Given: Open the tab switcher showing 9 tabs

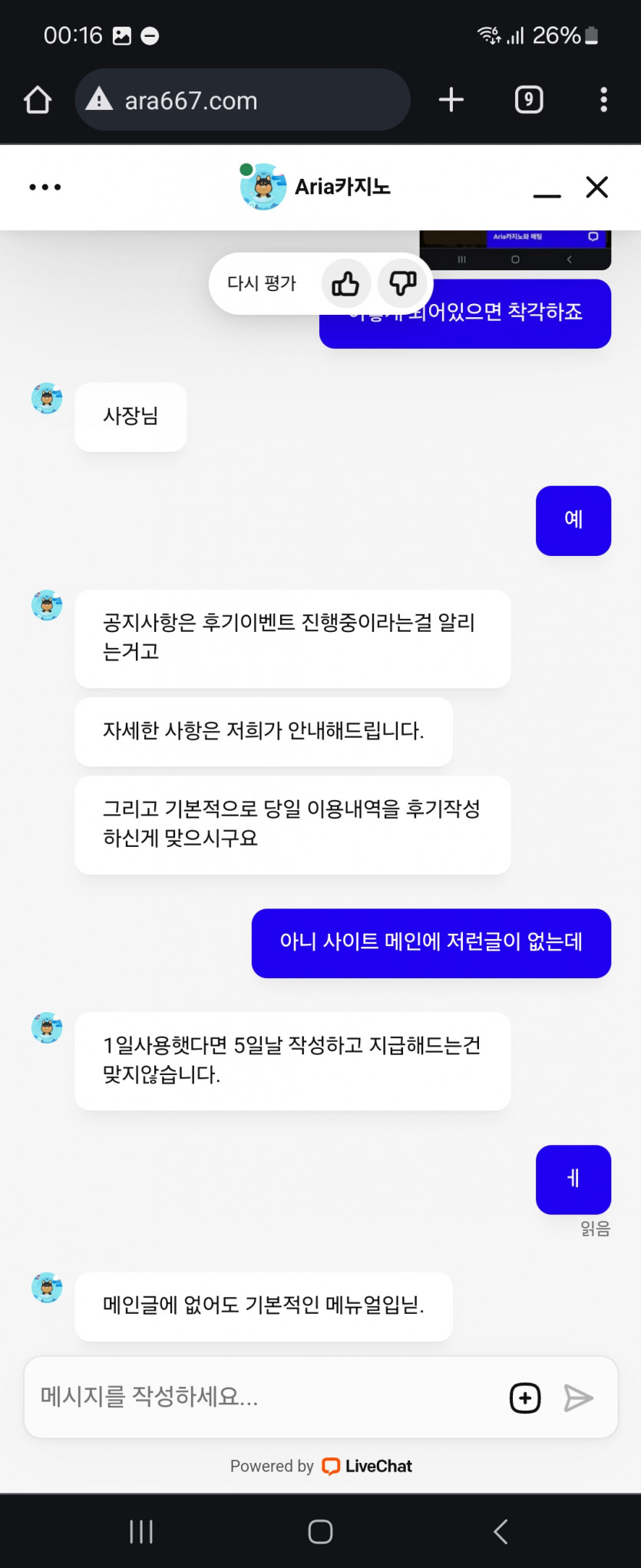Looking at the screenshot, I should (x=528, y=100).
